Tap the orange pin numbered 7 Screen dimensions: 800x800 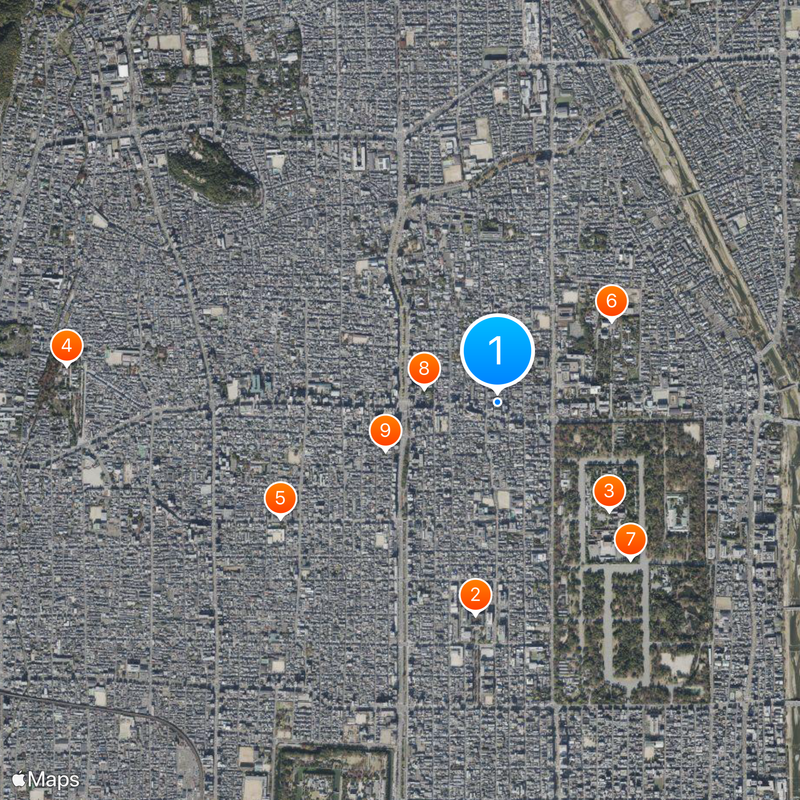coord(630,540)
